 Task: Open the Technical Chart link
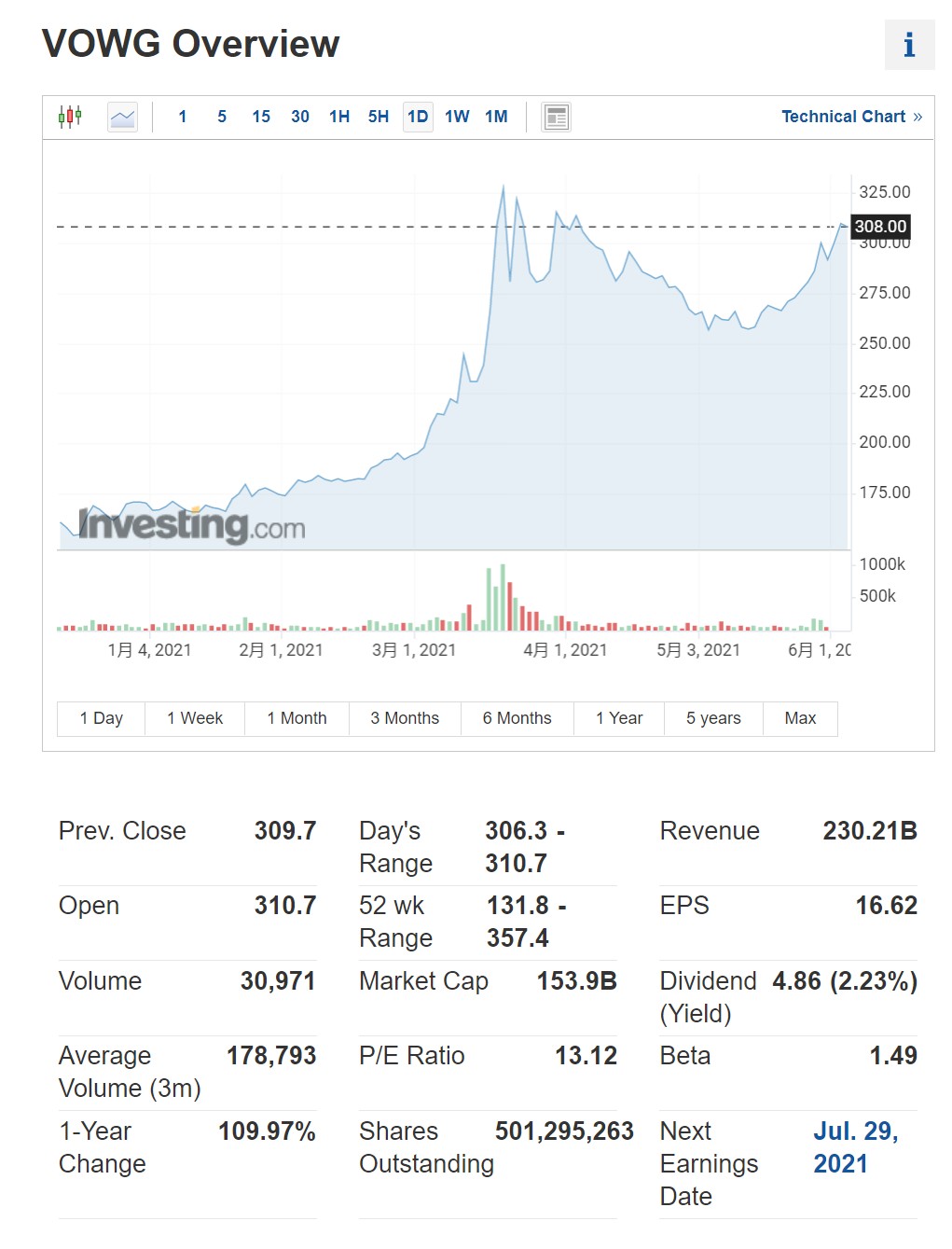point(850,117)
